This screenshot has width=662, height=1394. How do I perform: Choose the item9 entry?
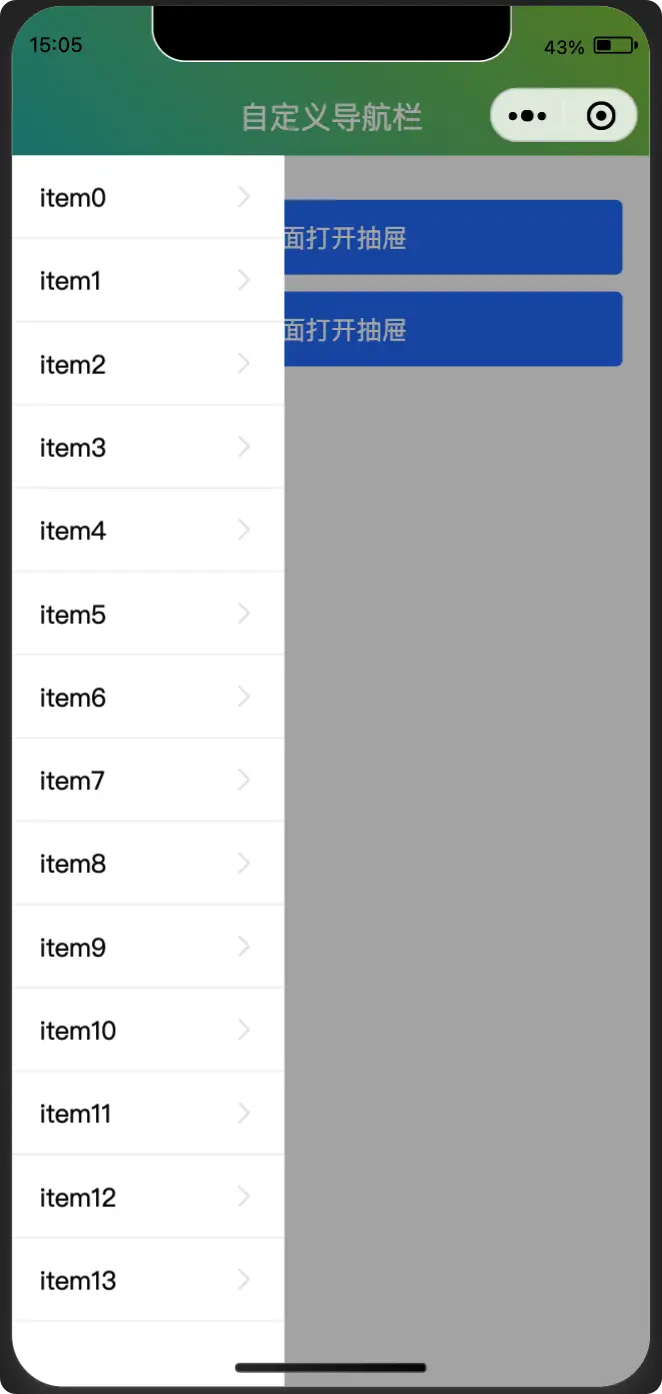[148, 947]
